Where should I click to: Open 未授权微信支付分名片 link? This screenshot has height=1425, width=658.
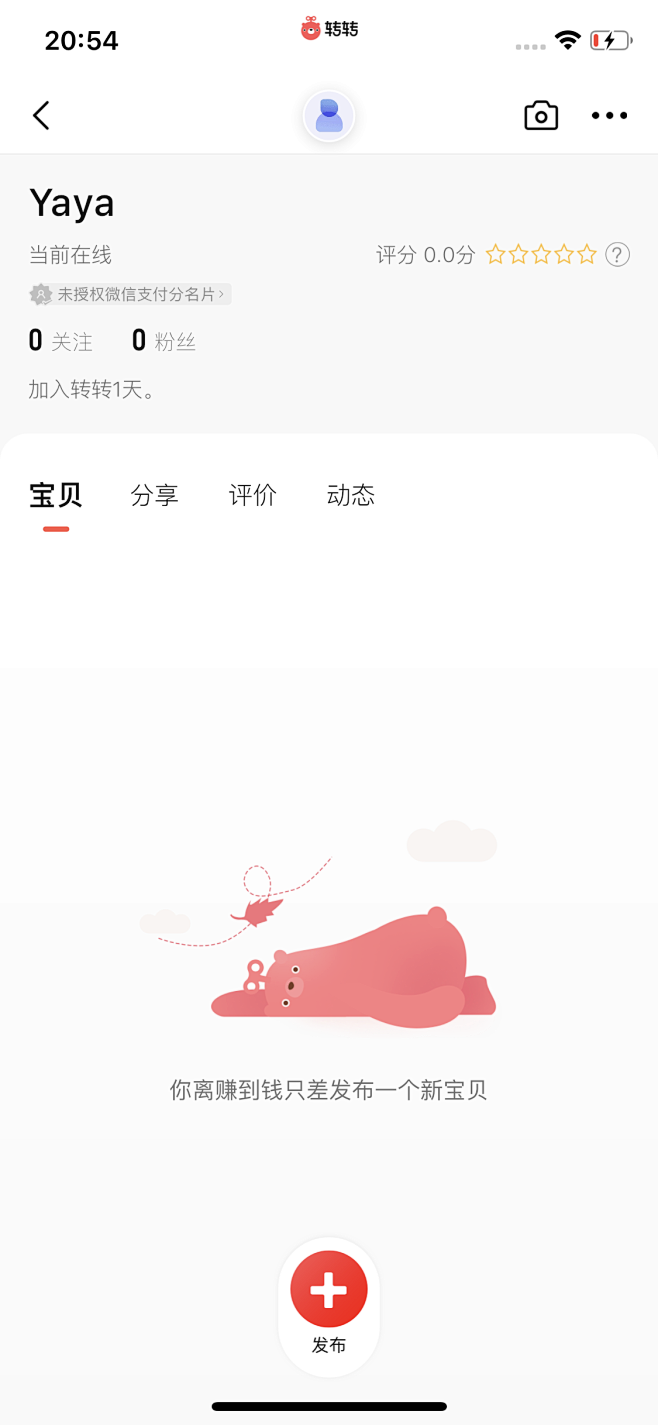tap(131, 294)
